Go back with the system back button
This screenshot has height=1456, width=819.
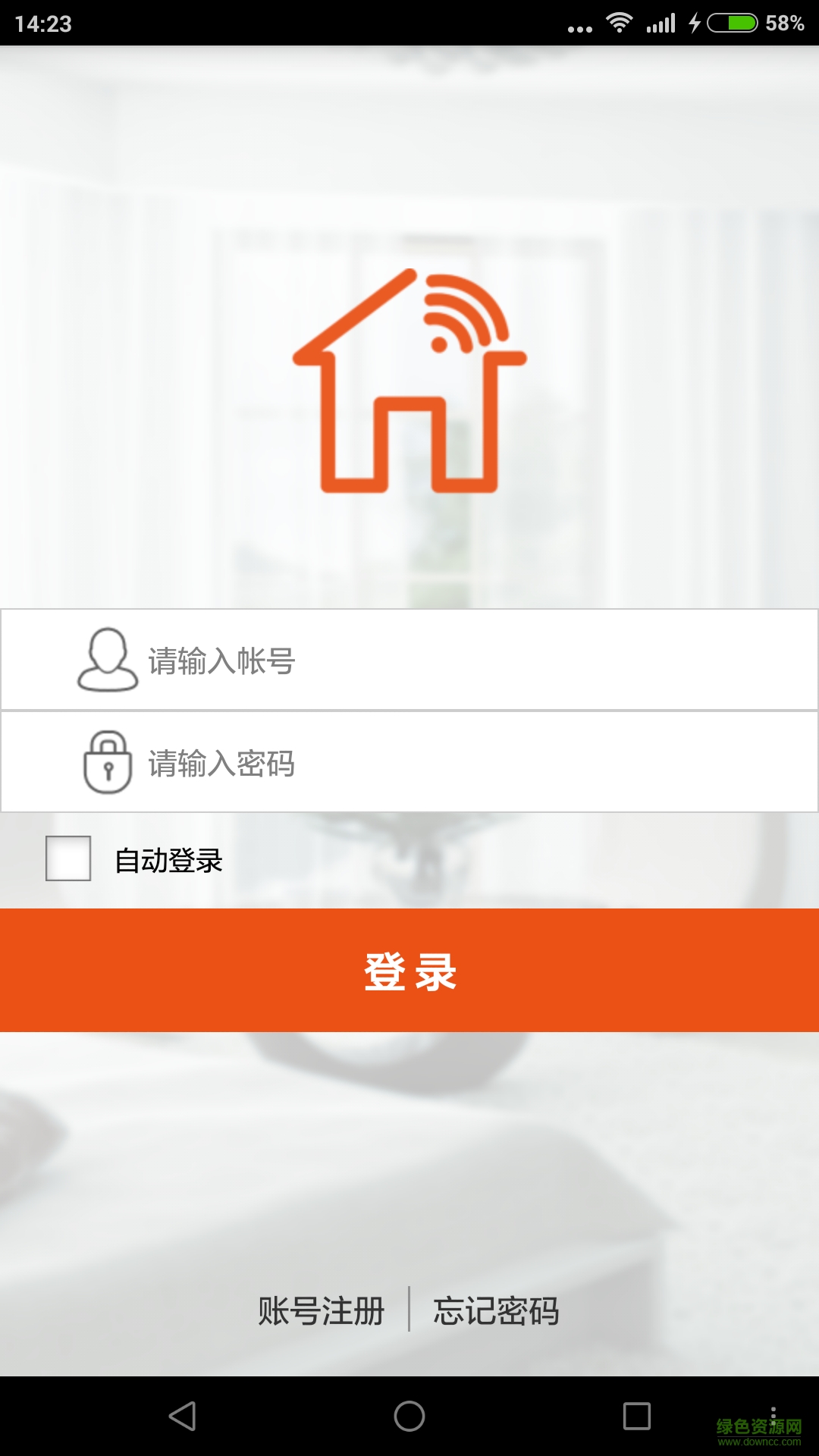pos(183,1416)
